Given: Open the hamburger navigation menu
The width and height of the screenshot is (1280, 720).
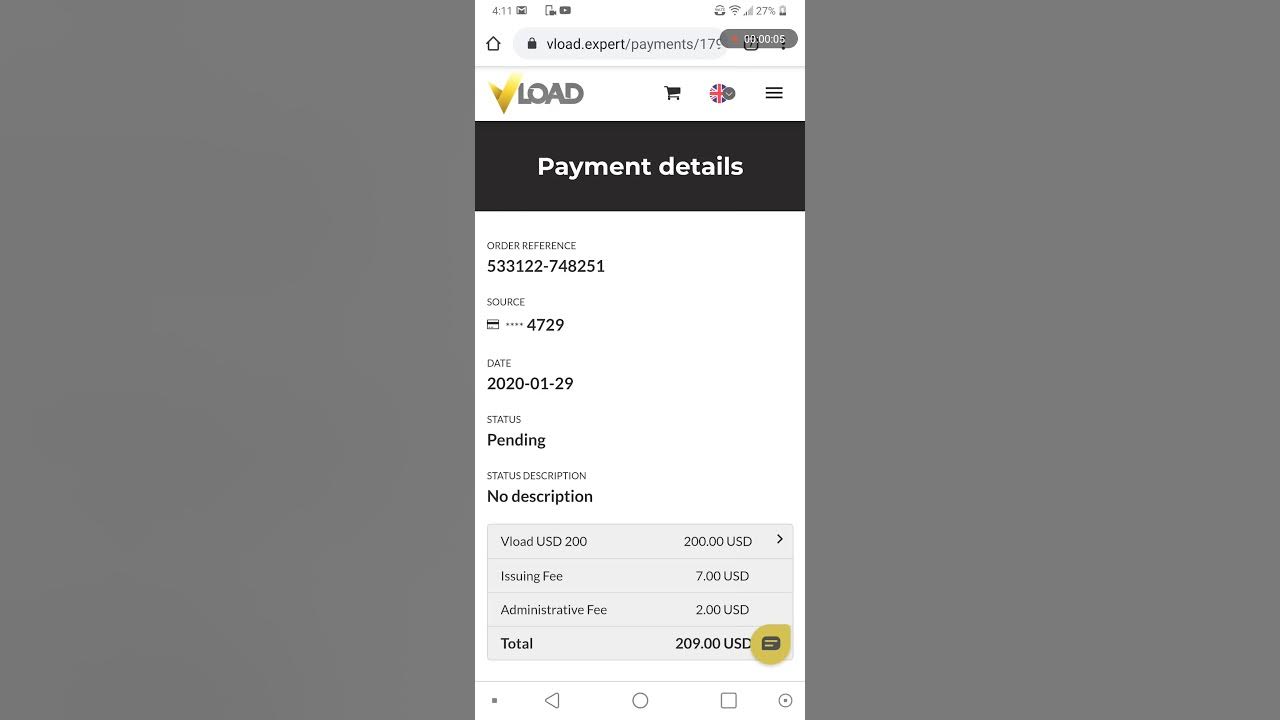Looking at the screenshot, I should click(774, 93).
